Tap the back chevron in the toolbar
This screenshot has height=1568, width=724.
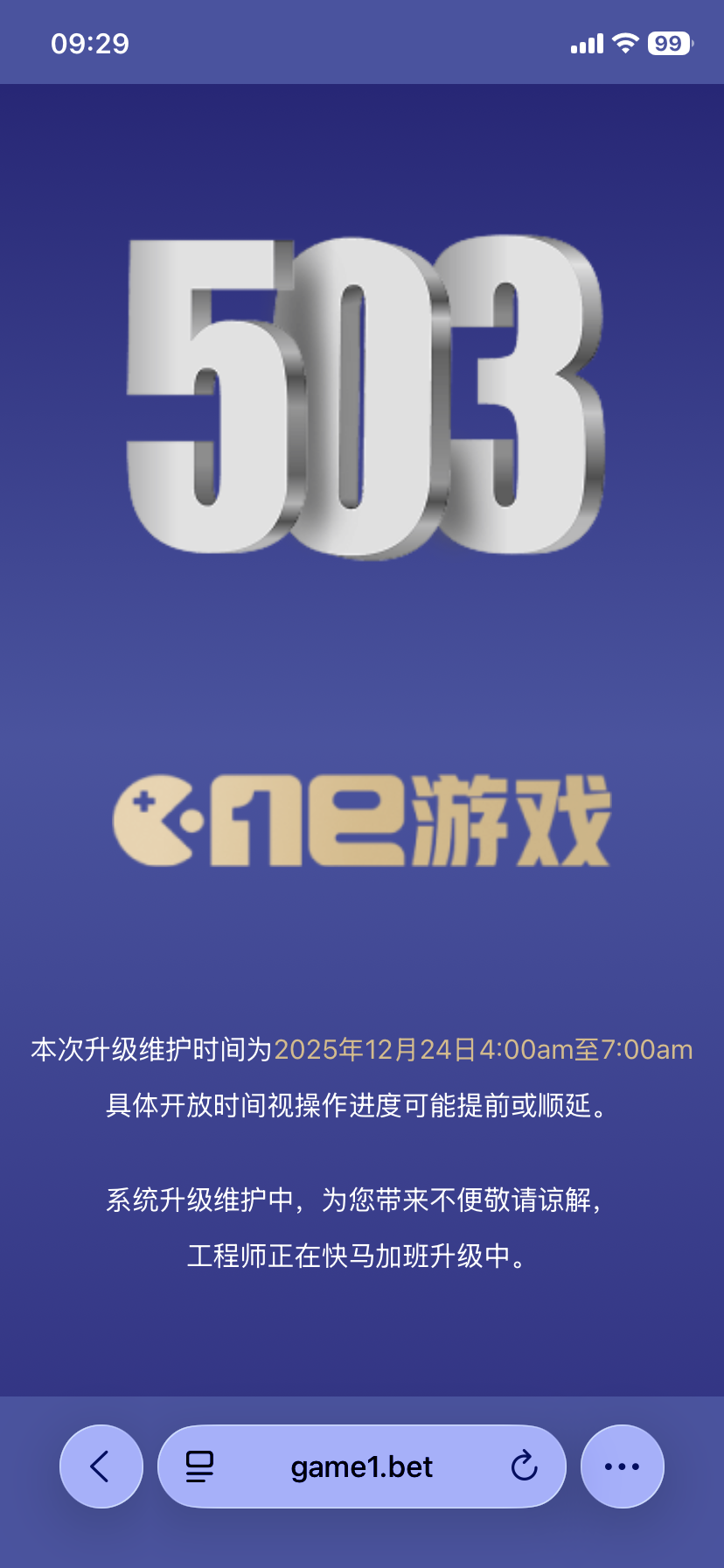click(x=101, y=1466)
